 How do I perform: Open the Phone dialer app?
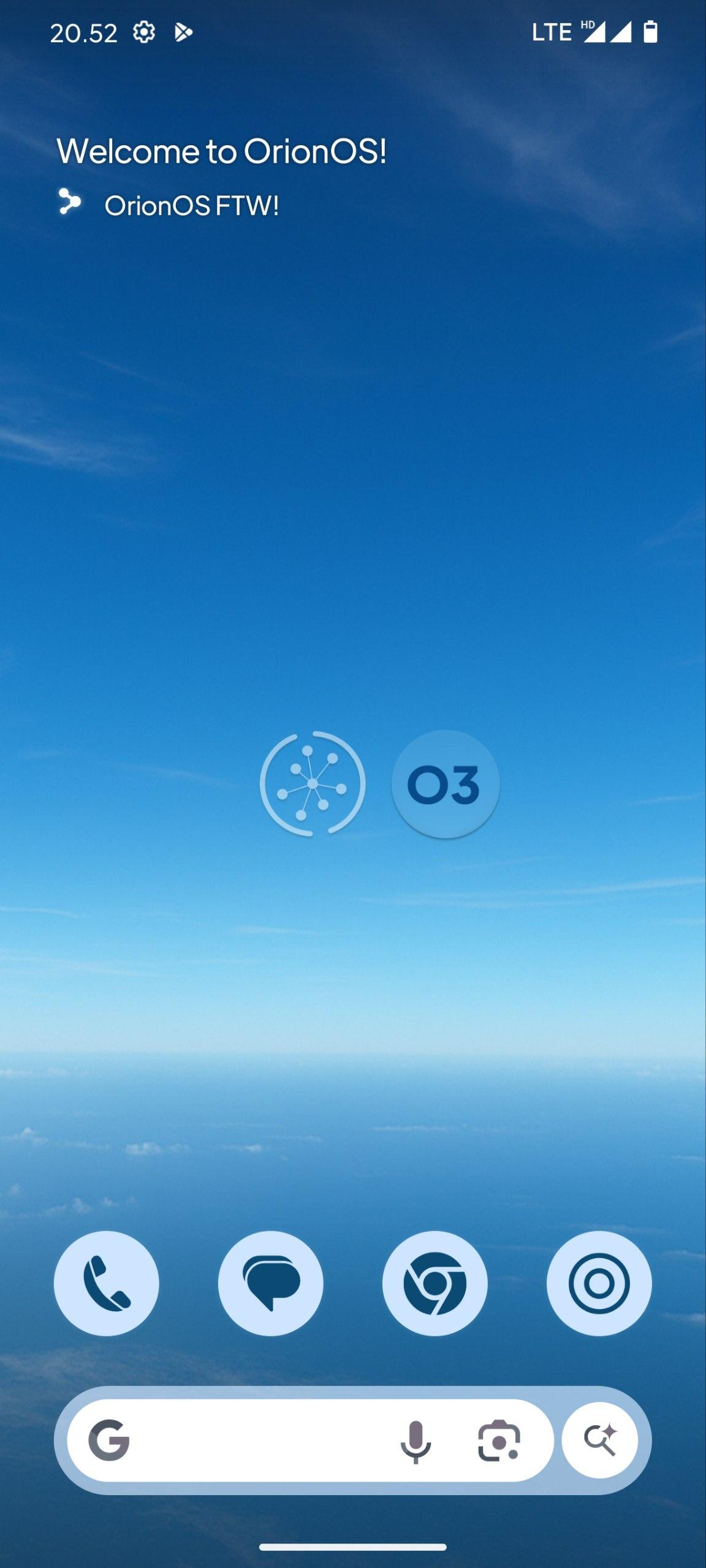pyautogui.click(x=106, y=1283)
